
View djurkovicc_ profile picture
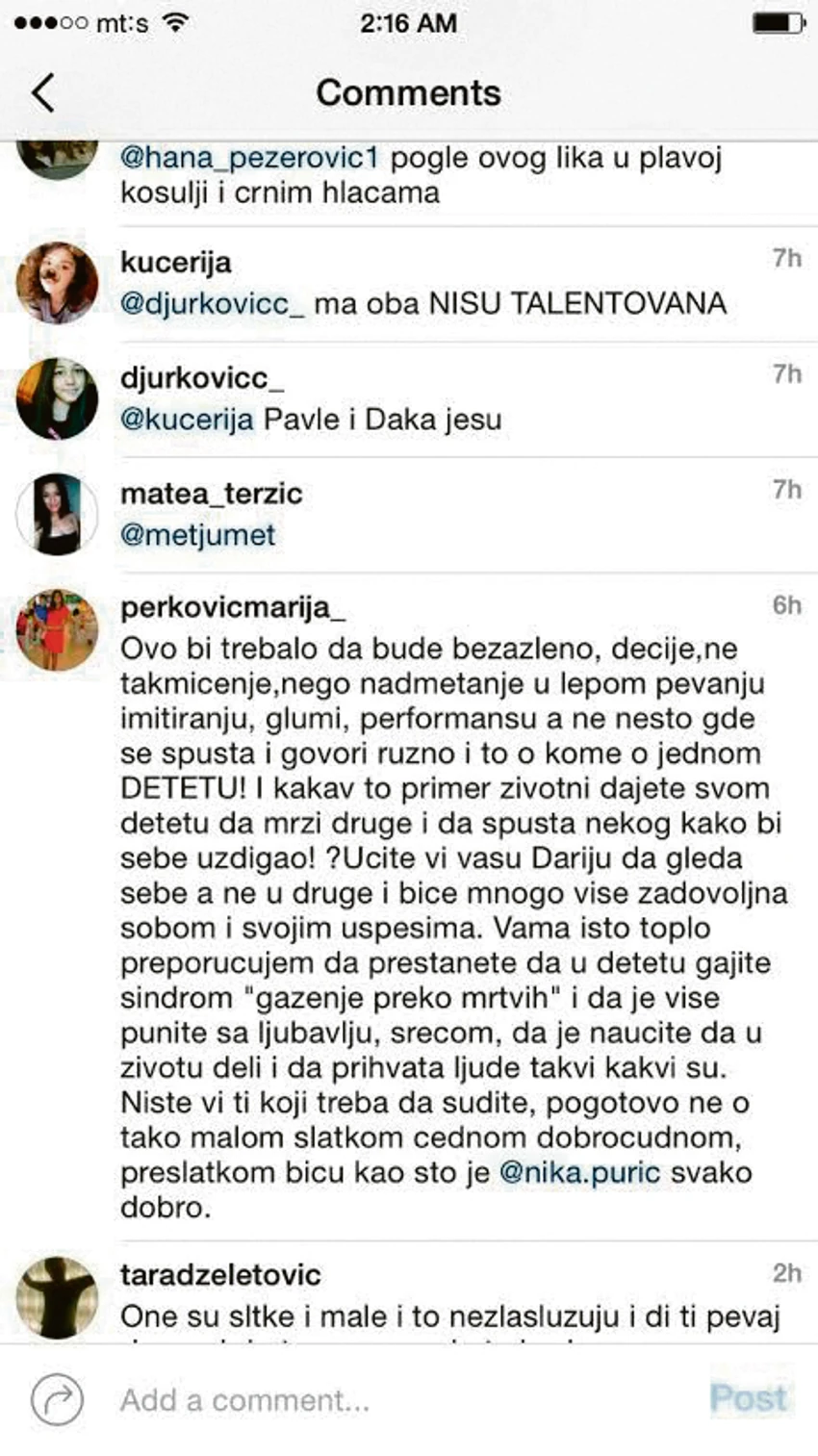pos(58,398)
